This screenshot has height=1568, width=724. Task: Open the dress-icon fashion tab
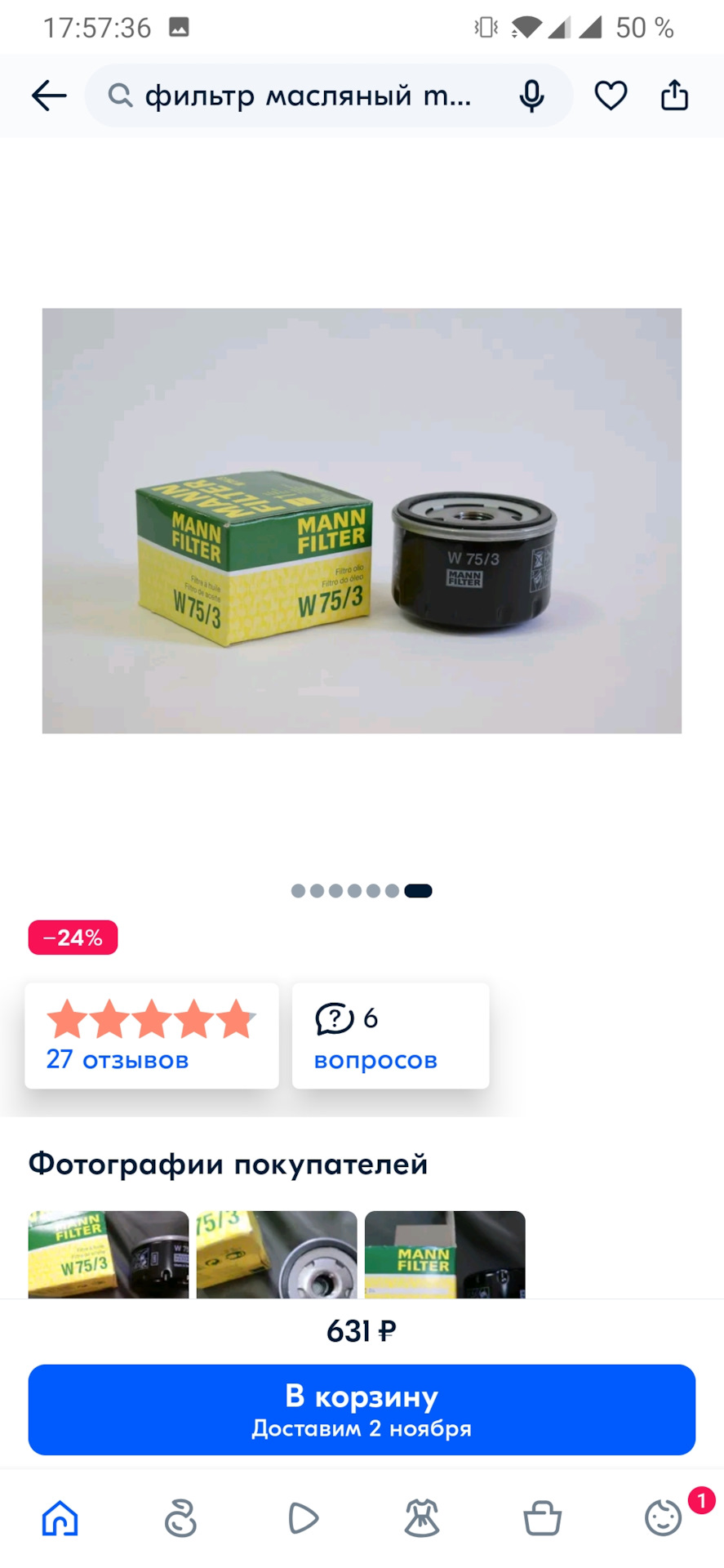coord(422,1519)
